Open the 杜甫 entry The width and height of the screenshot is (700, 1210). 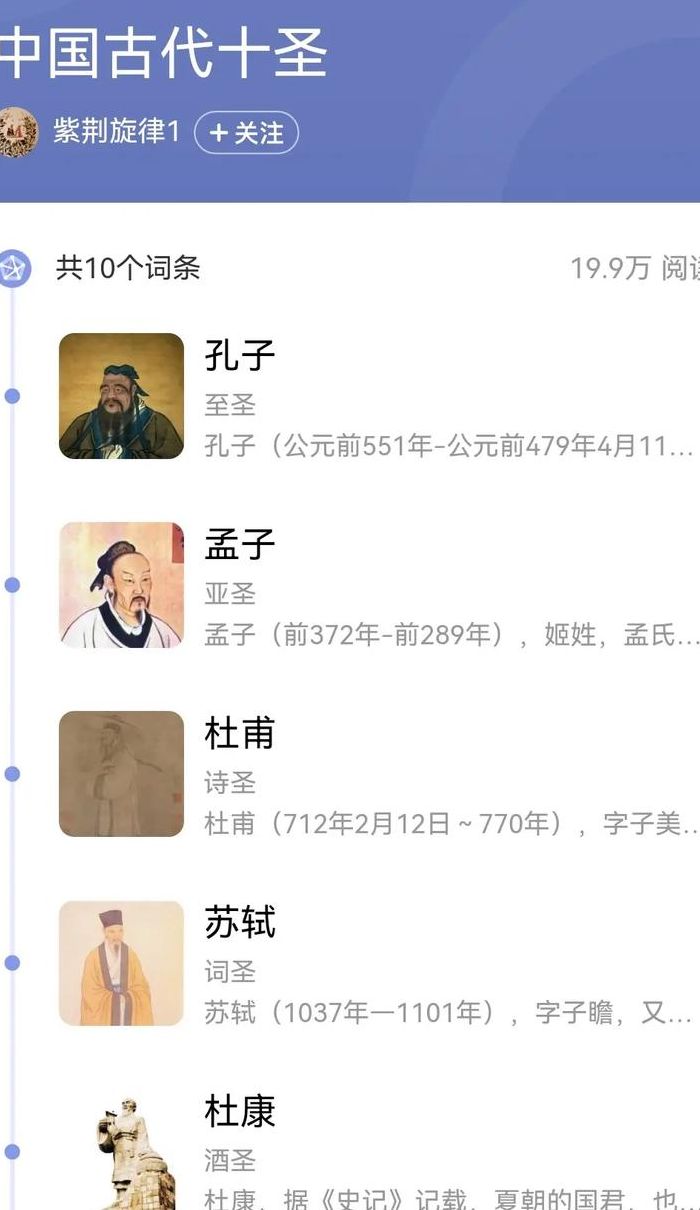click(379, 775)
